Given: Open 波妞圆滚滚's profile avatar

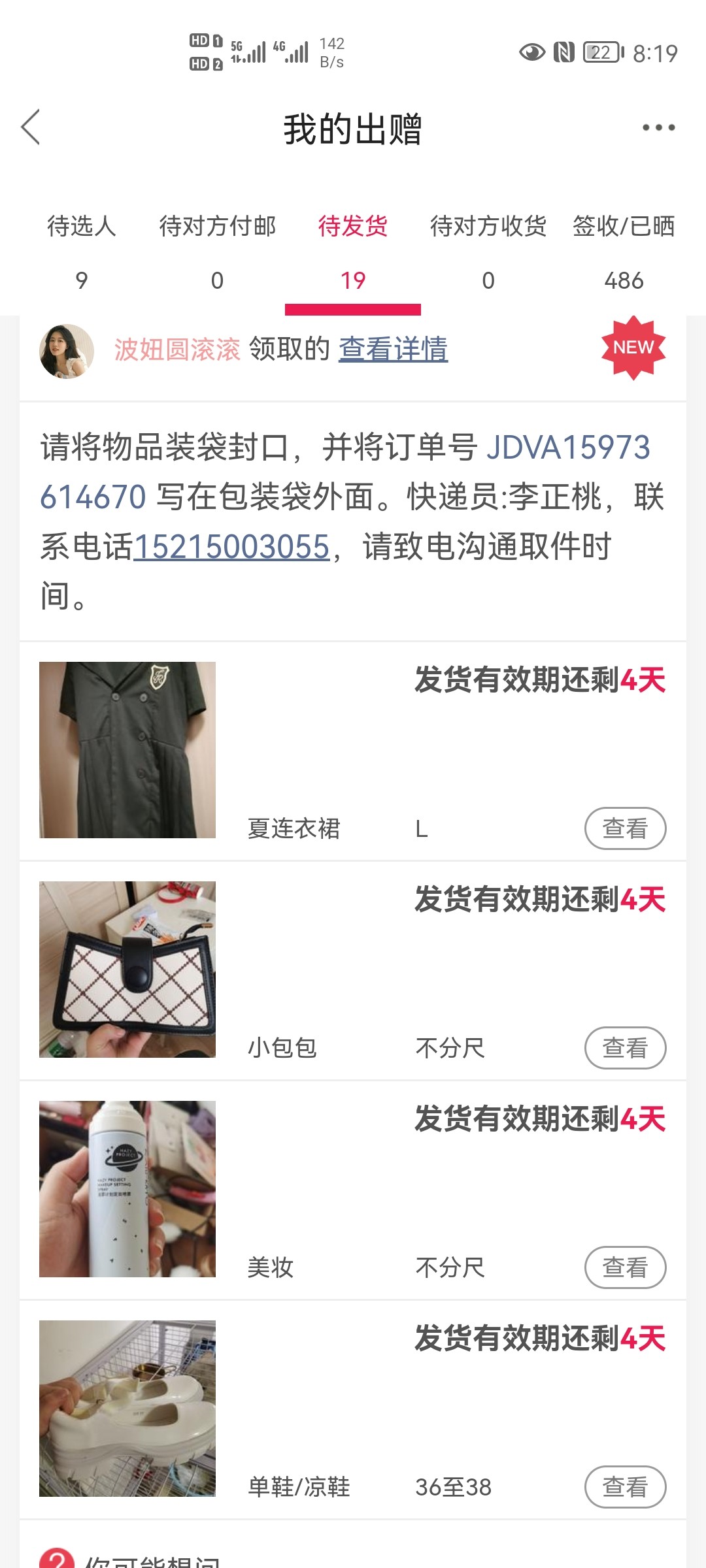Looking at the screenshot, I should [67, 351].
